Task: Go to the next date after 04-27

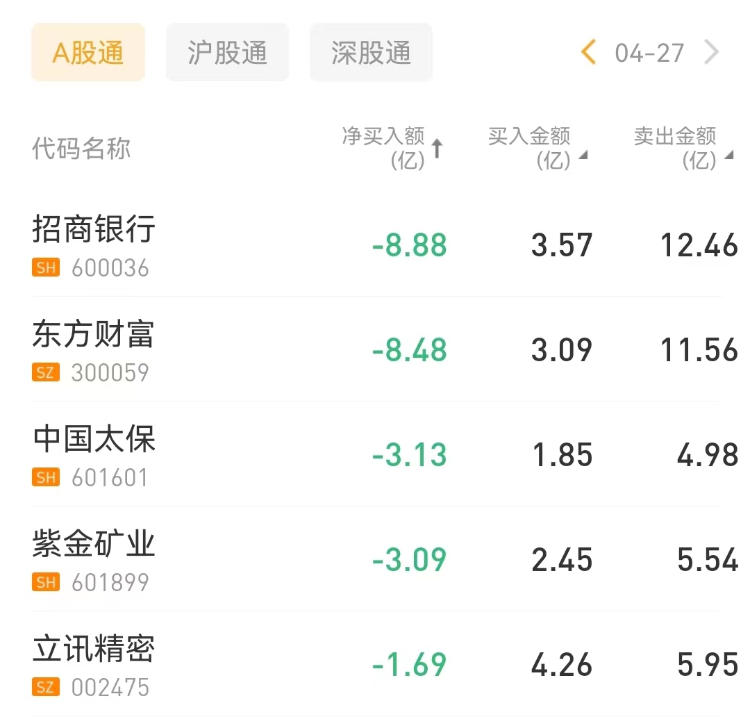Action: [712, 52]
